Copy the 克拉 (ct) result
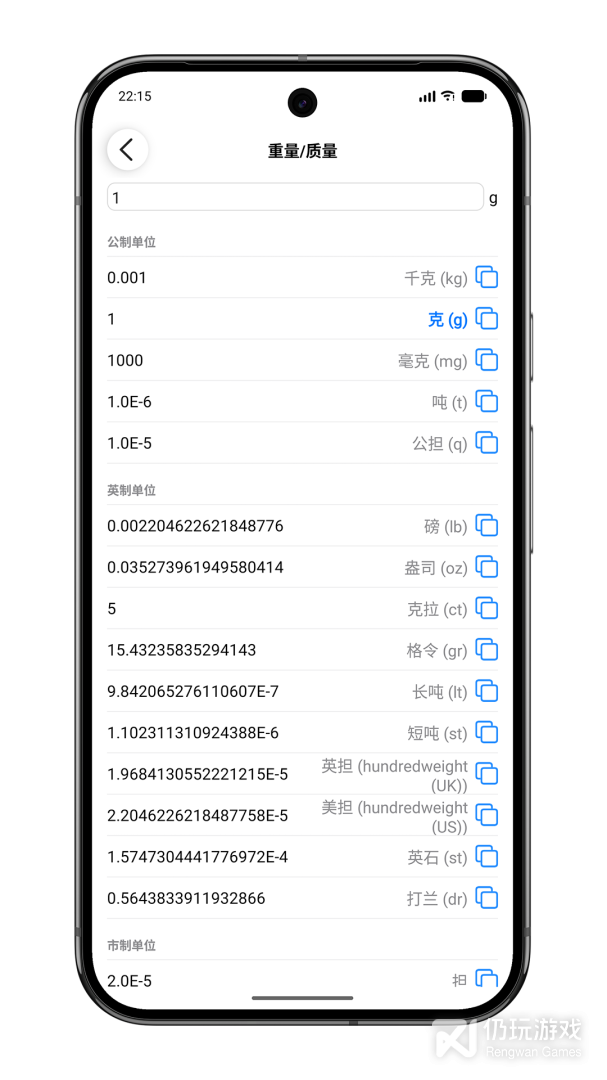607x1080 pixels. (487, 608)
